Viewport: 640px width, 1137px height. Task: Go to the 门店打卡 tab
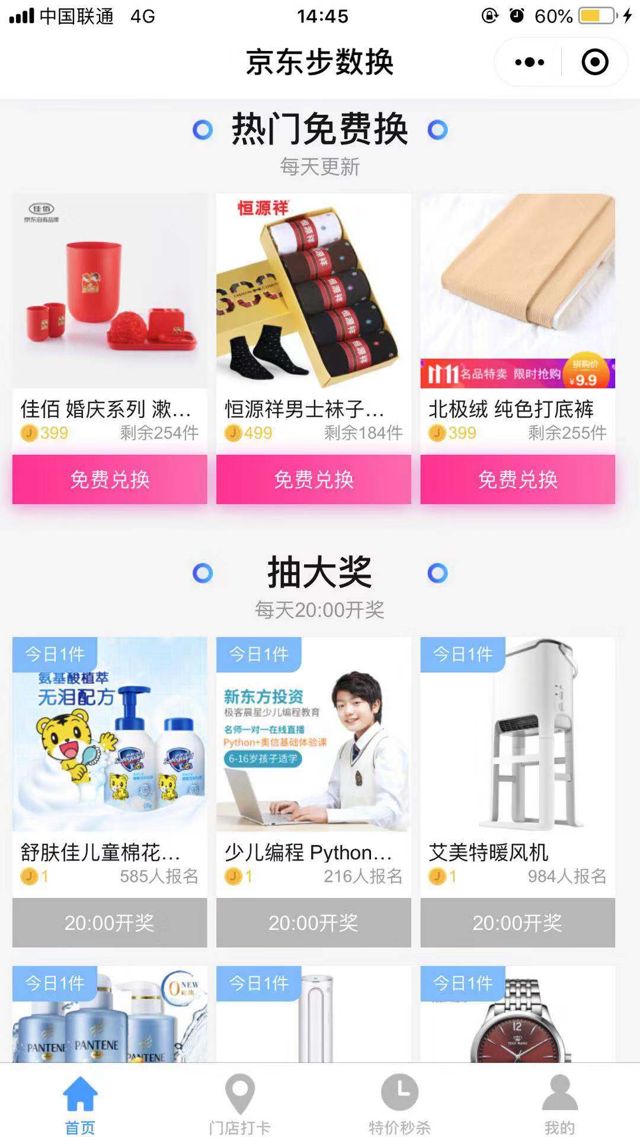point(239,1105)
